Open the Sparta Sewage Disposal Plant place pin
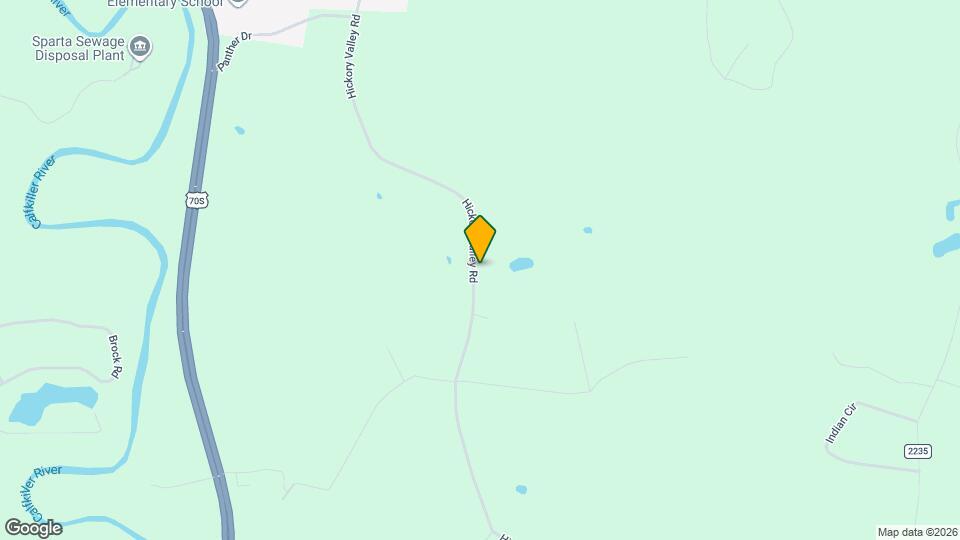Image resolution: width=960 pixels, height=540 pixels. [141, 46]
